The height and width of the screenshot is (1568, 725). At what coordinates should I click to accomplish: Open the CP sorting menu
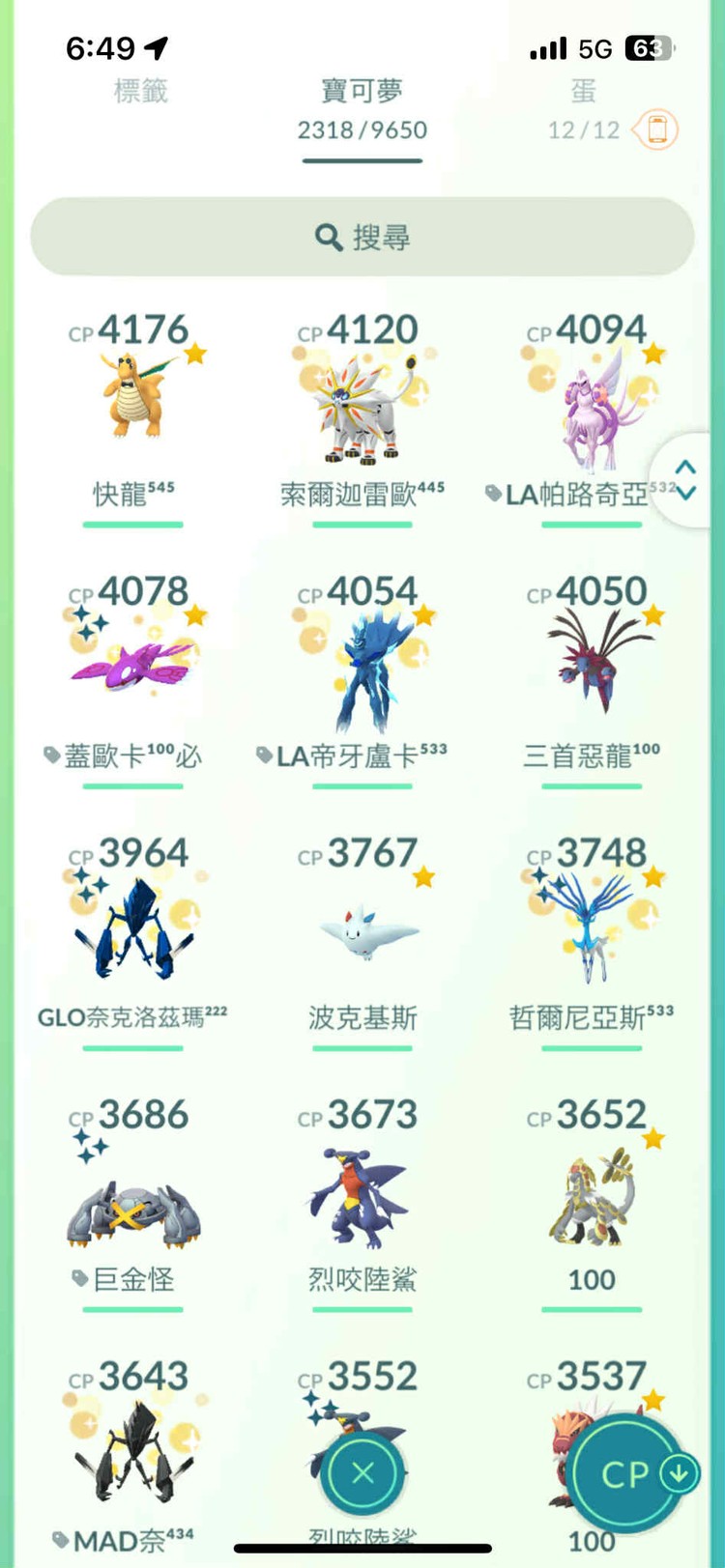(x=629, y=1473)
